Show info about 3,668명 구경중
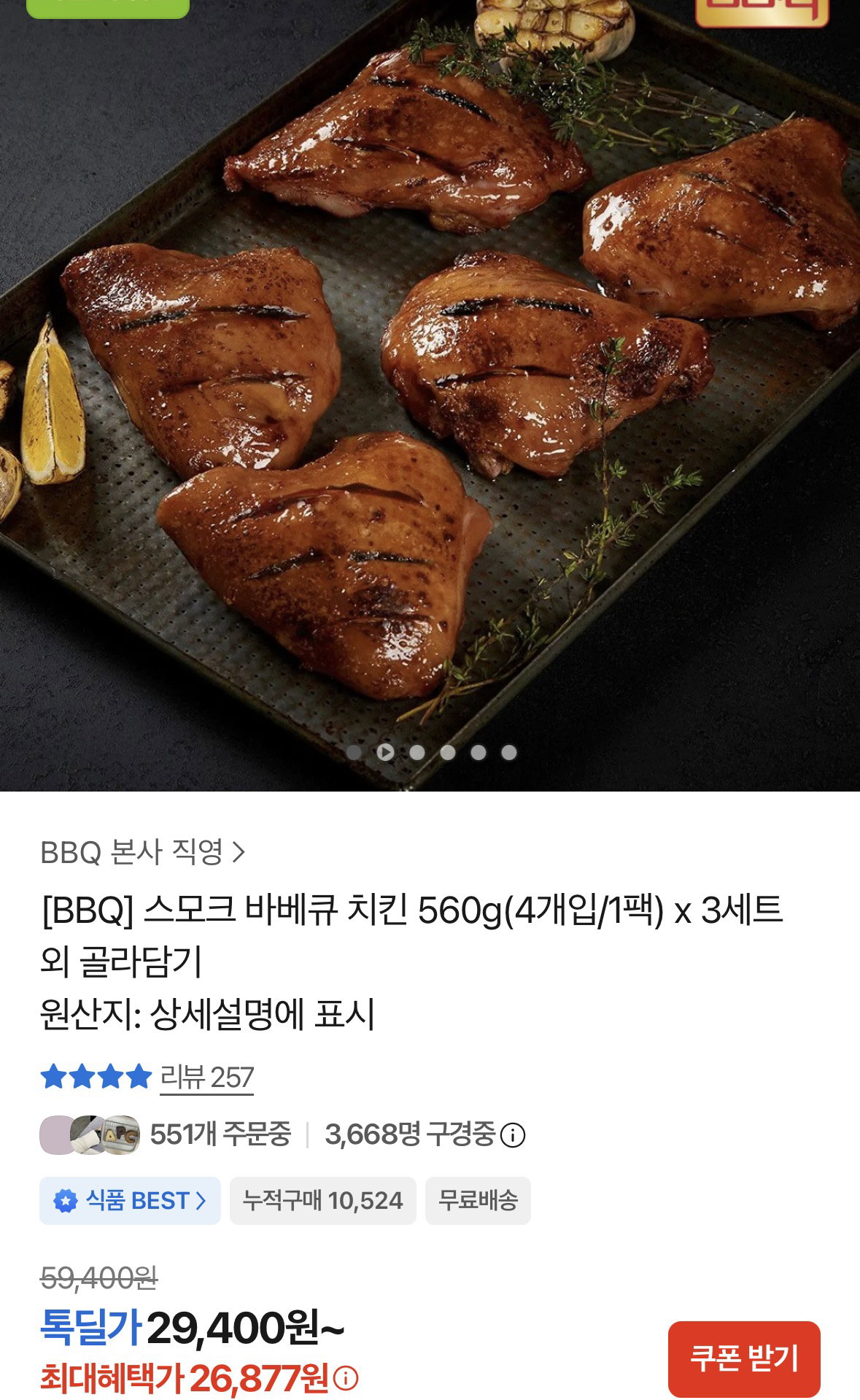Screen dimensions: 860x1400 pyautogui.click(x=513, y=1135)
